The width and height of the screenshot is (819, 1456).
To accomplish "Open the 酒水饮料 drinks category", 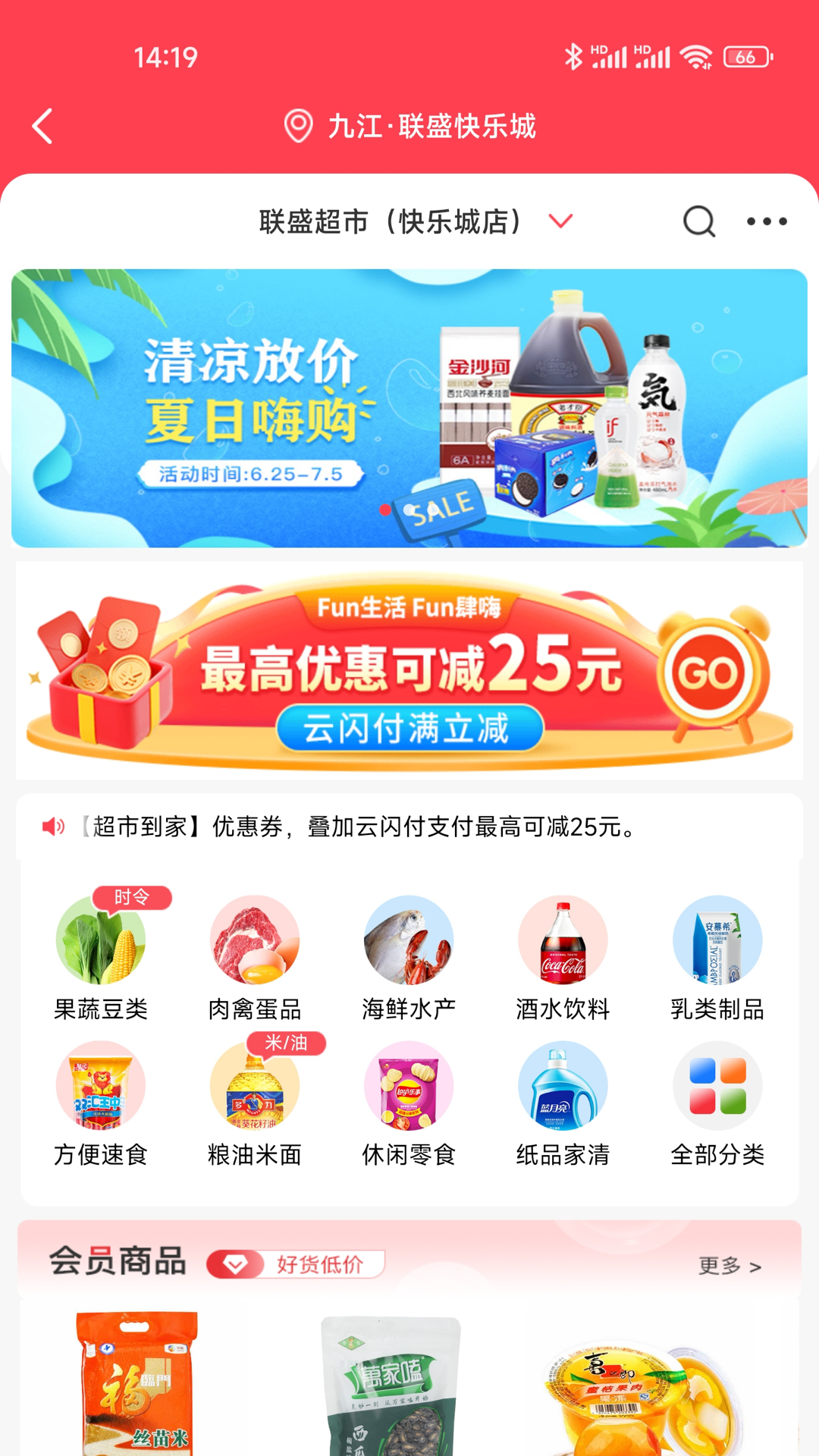I will pyautogui.click(x=563, y=941).
